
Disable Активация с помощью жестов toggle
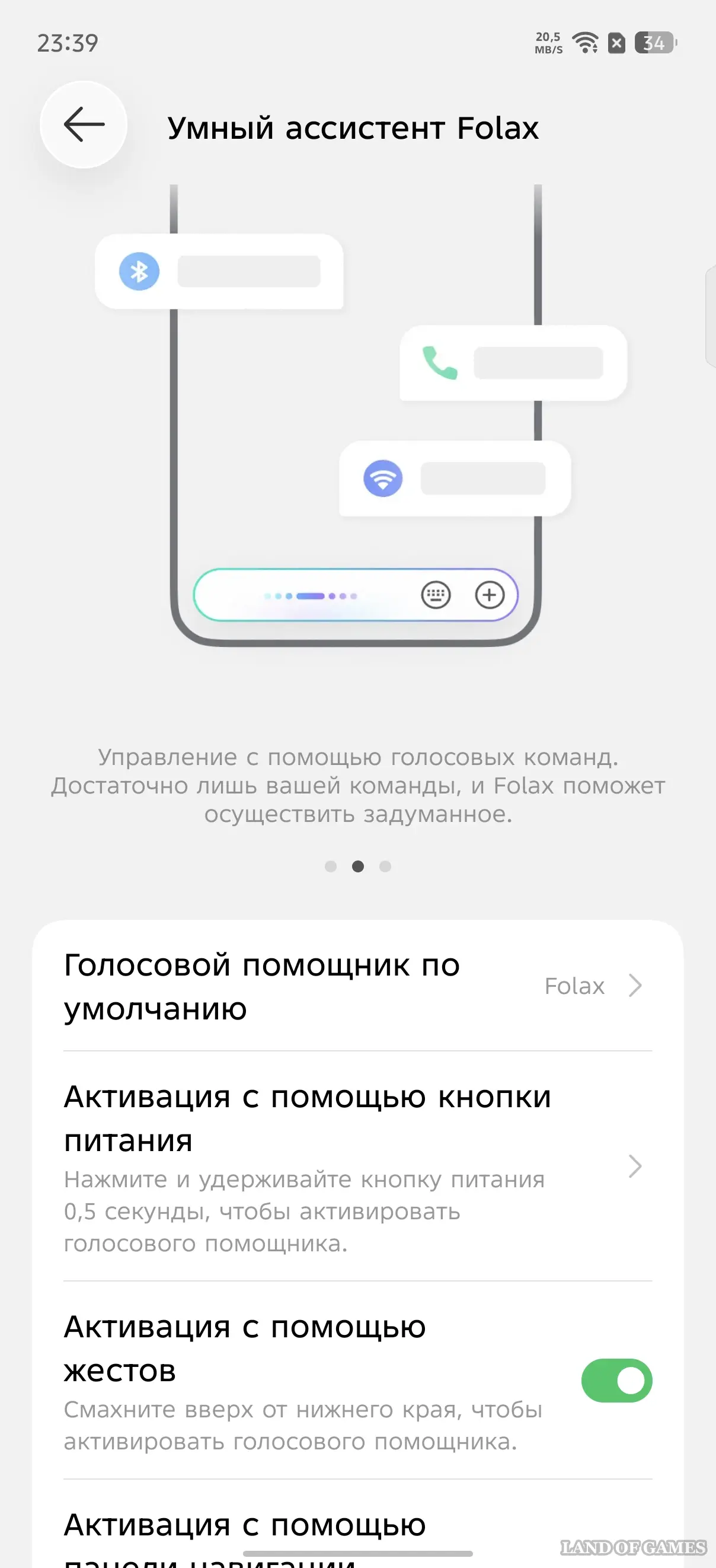tap(616, 1381)
